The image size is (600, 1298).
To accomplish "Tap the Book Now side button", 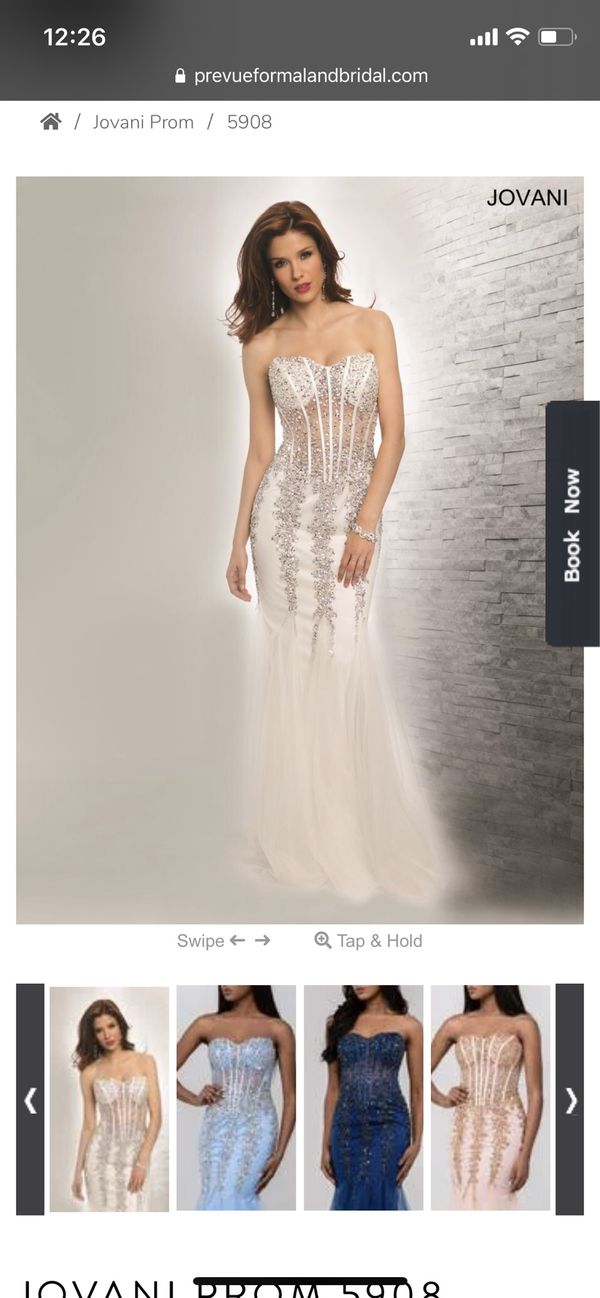I will [x=572, y=524].
